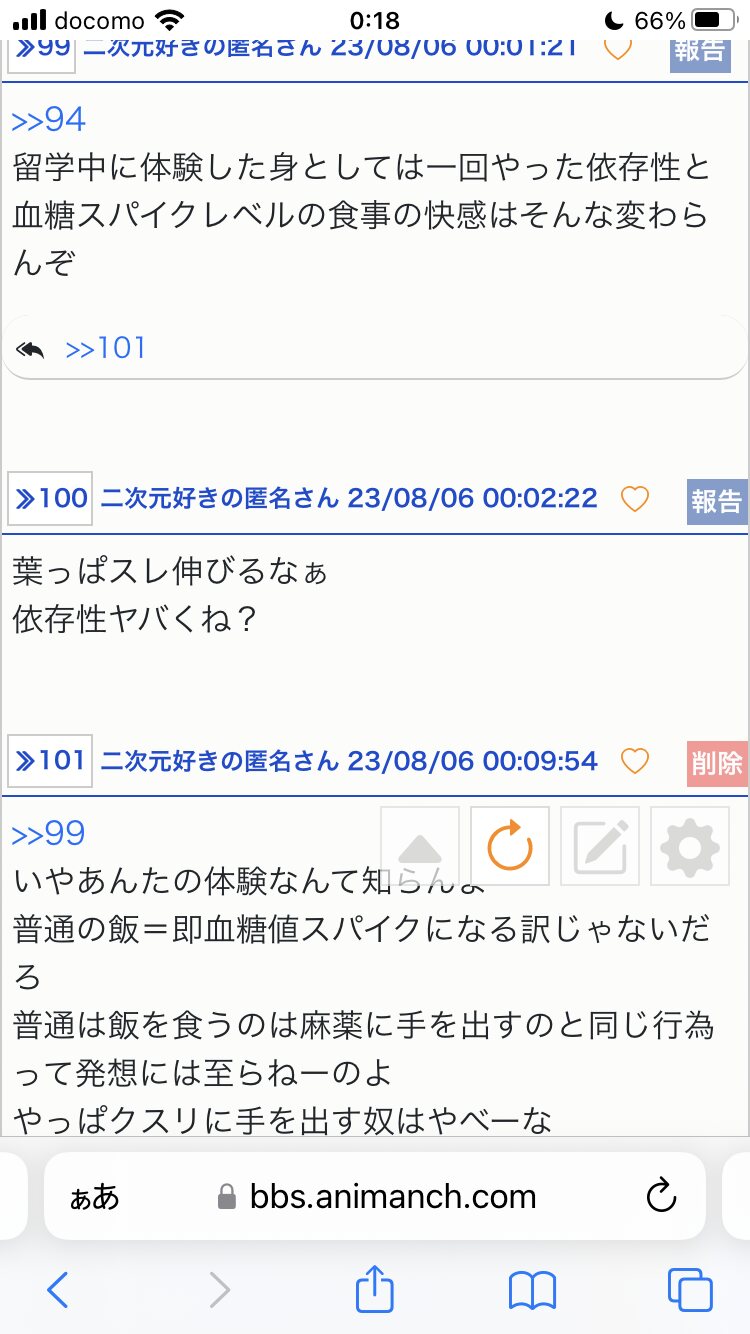Write a new post with the pencil icon
The height and width of the screenshot is (1334, 750).
coord(600,846)
